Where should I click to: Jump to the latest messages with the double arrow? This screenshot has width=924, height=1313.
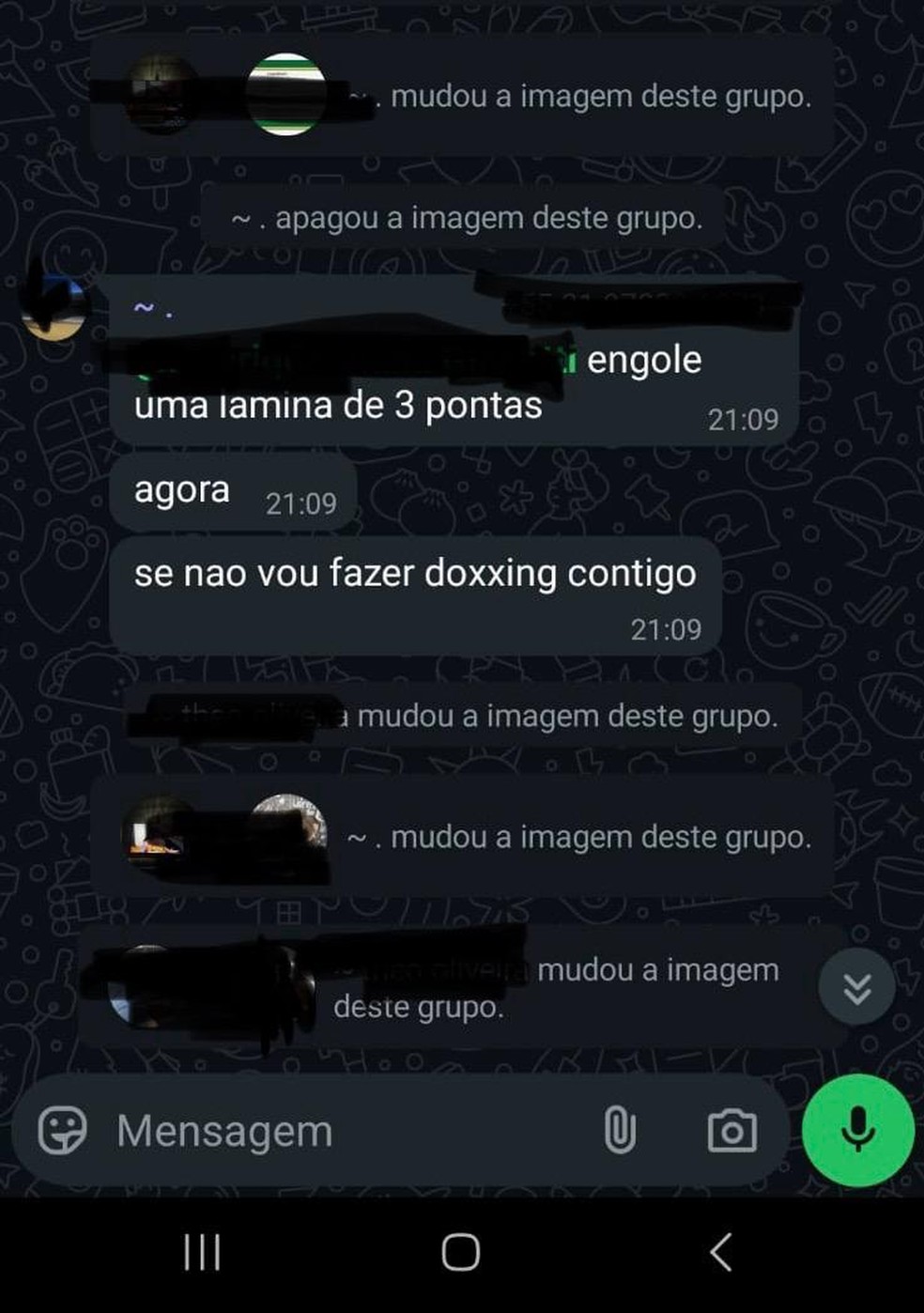pos(856,987)
